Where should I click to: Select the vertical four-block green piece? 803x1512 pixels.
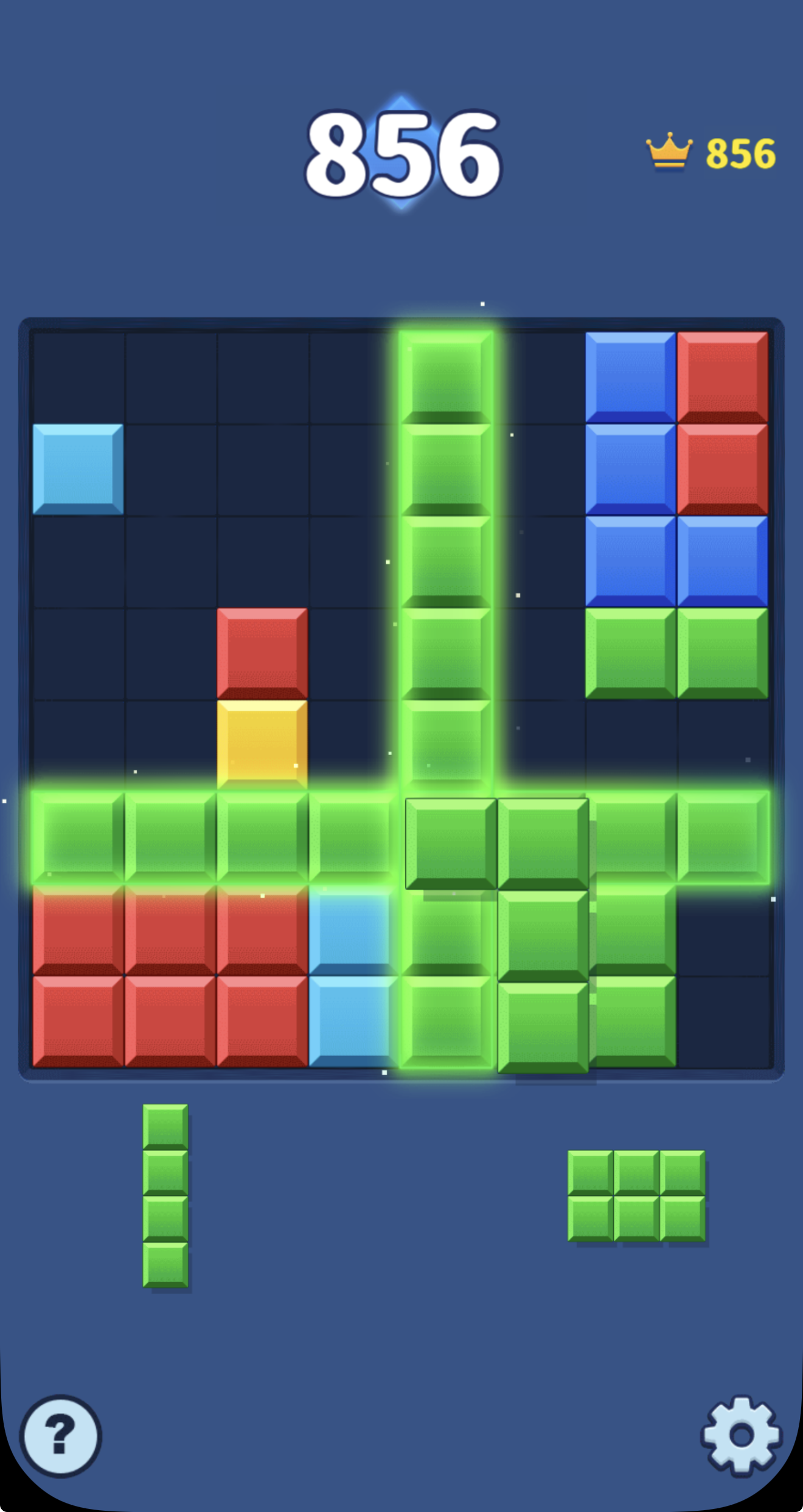point(166,1195)
